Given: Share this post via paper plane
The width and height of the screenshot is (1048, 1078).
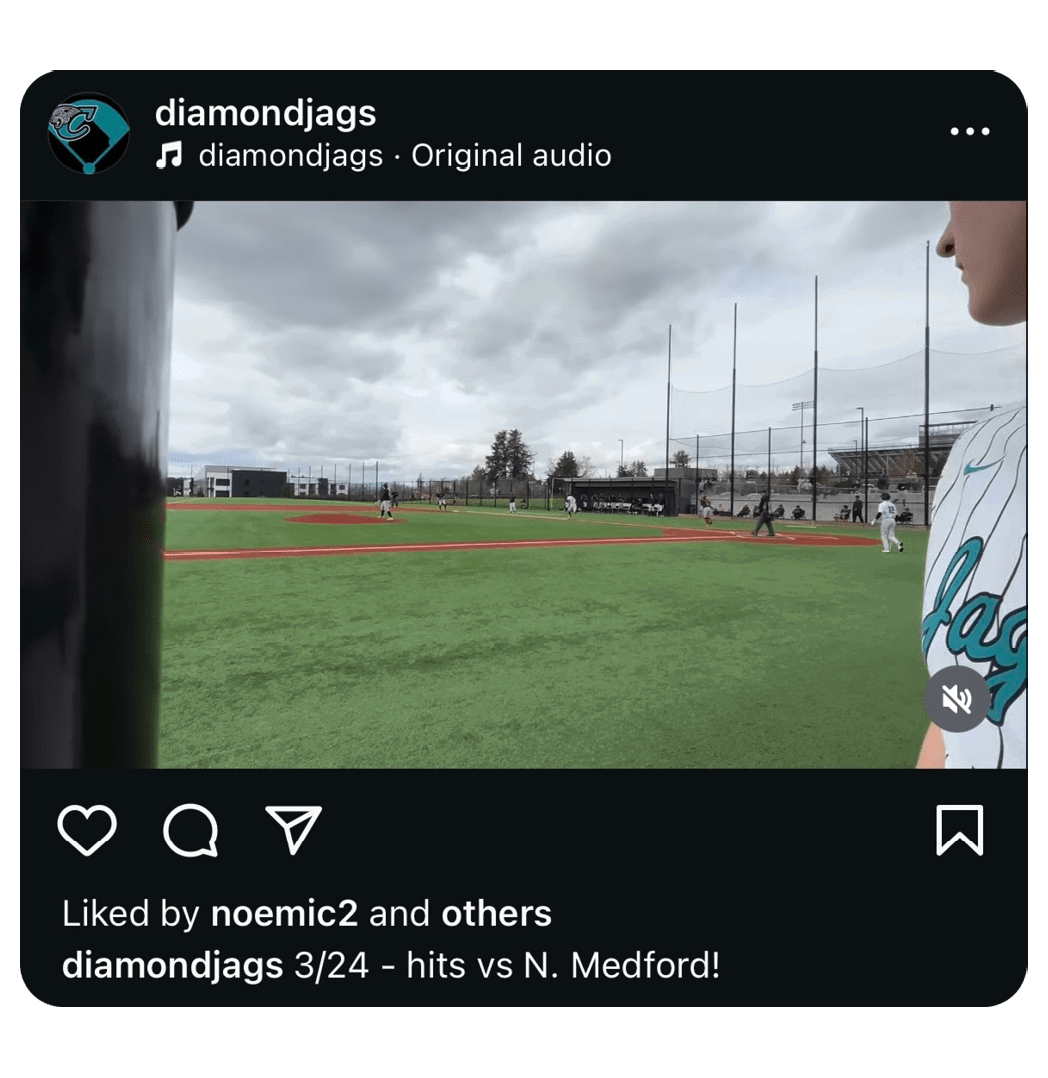Looking at the screenshot, I should click(294, 830).
